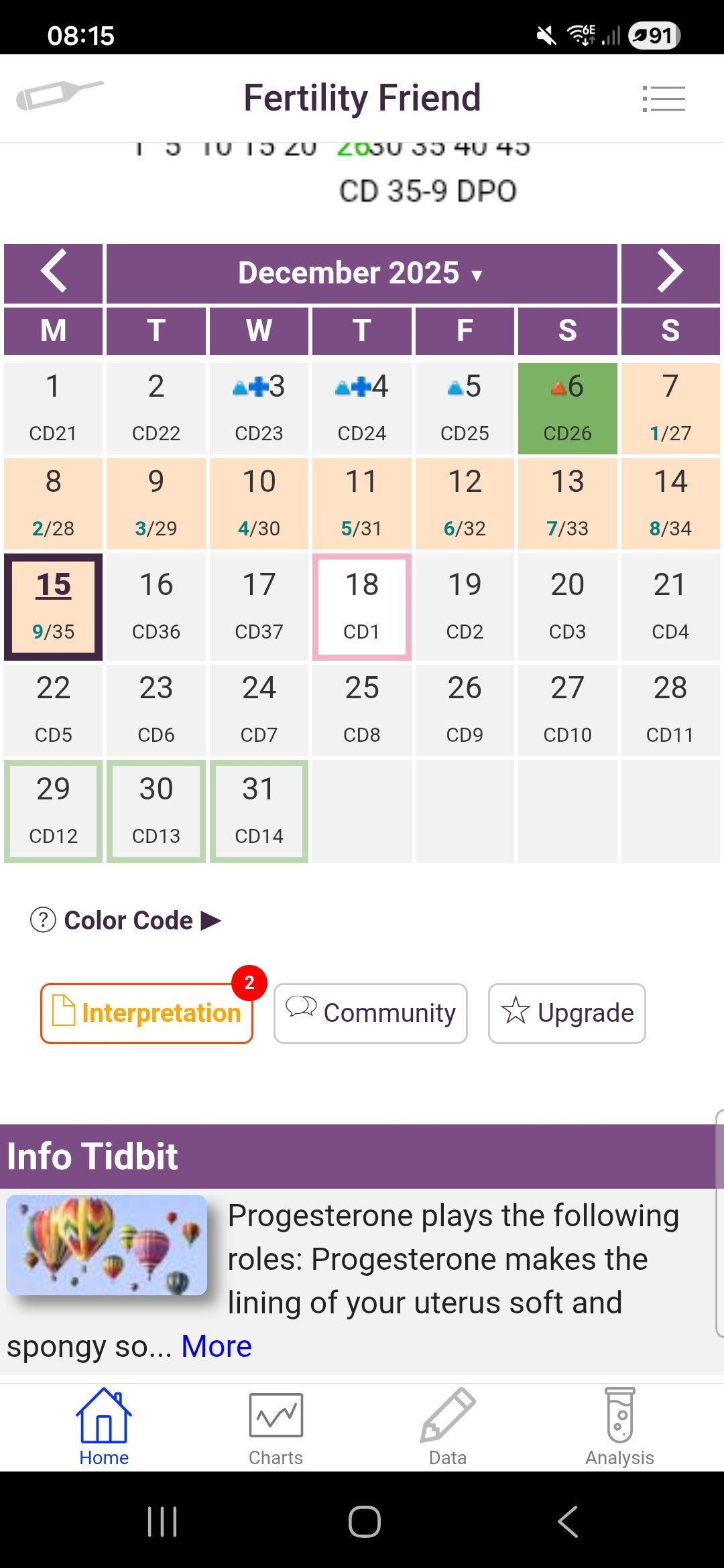Tap the Home tab
Image resolution: width=724 pixels, height=1568 pixels.
pyautogui.click(x=104, y=1427)
